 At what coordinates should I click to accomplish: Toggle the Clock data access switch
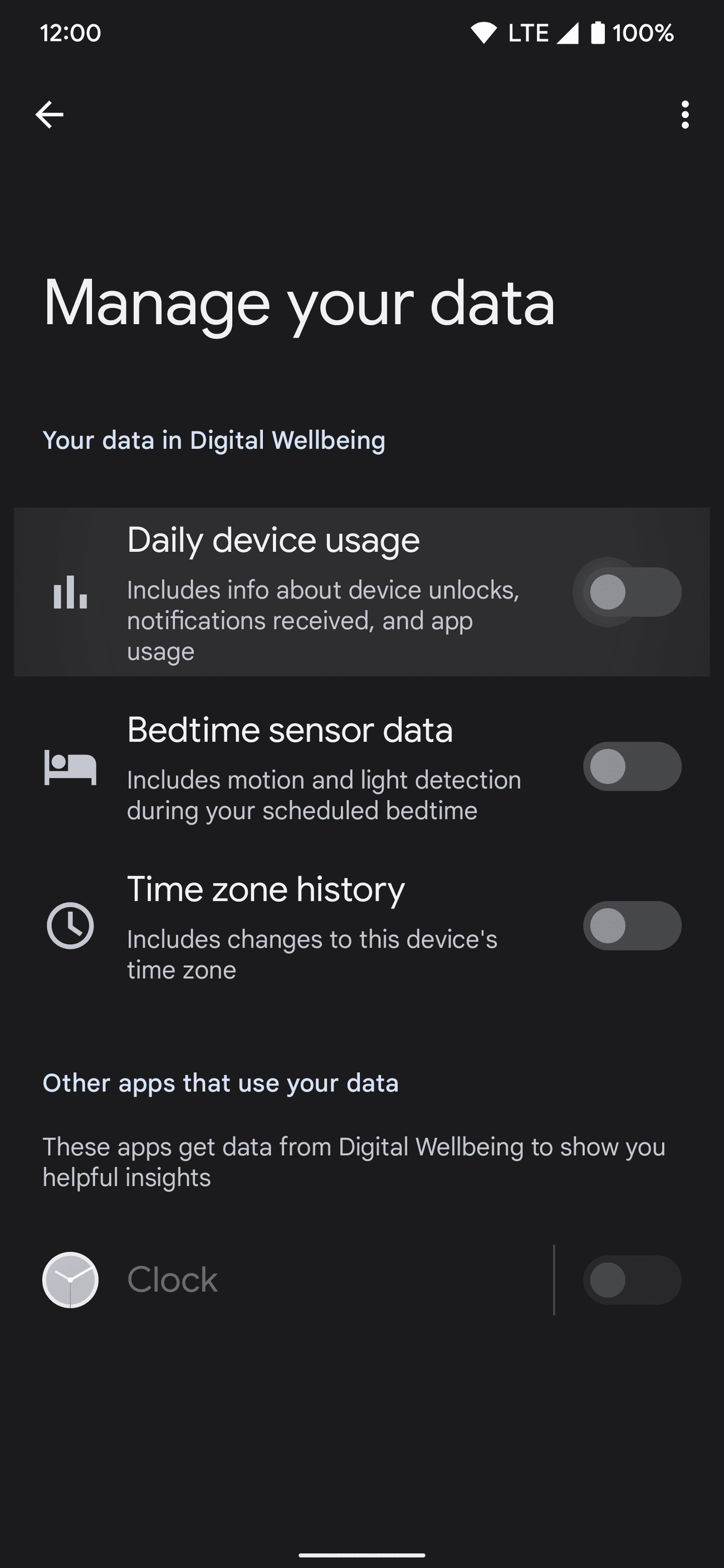pos(632,1280)
